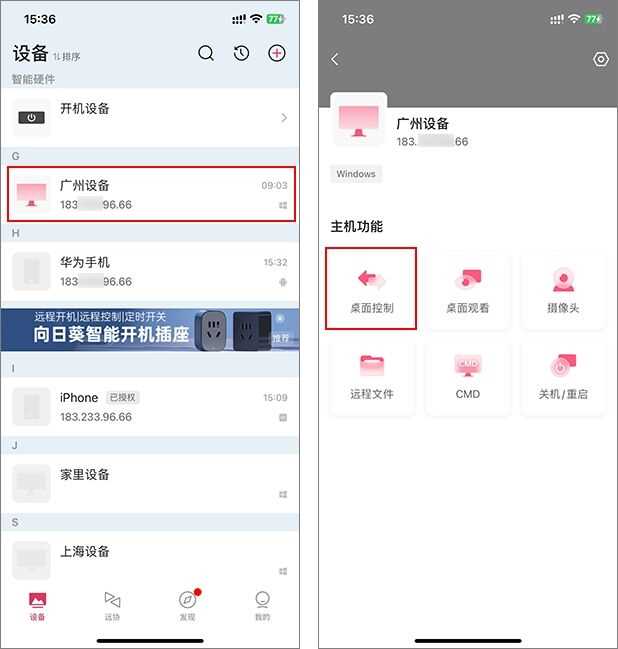Open the history clock icon
Image resolution: width=618 pixels, height=649 pixels.
pos(241,54)
